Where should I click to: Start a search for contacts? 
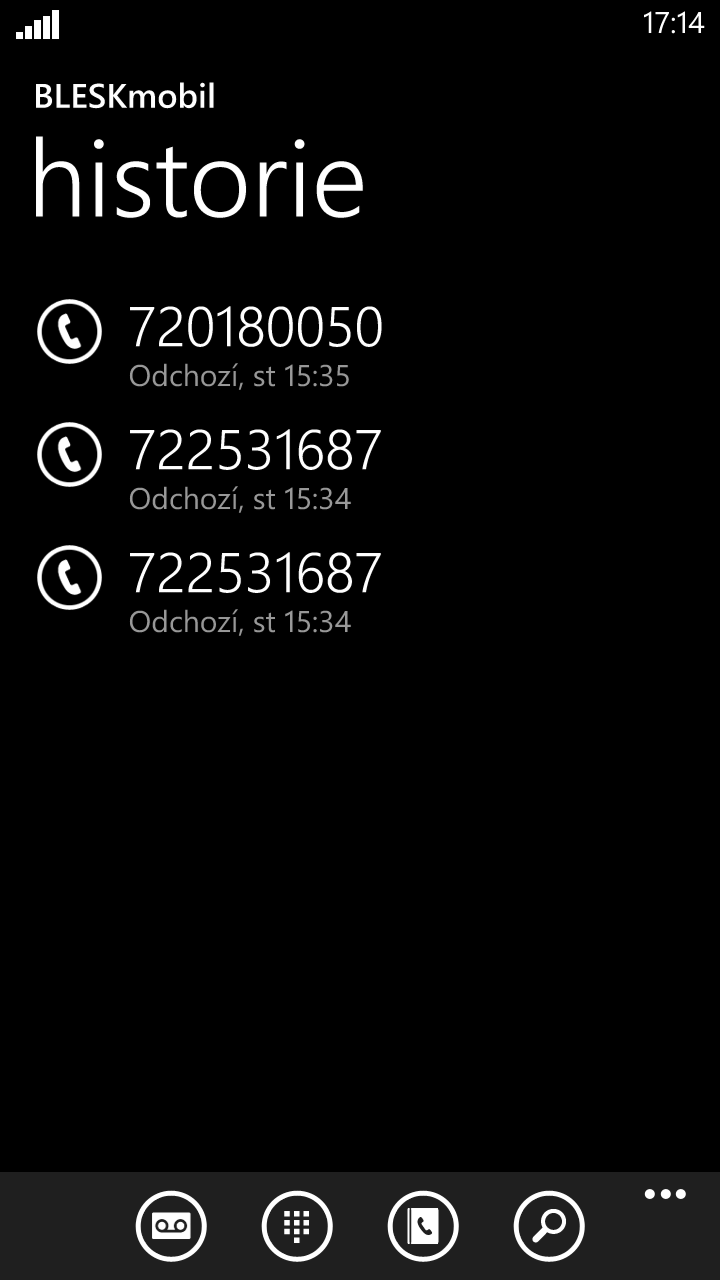click(x=547, y=1225)
